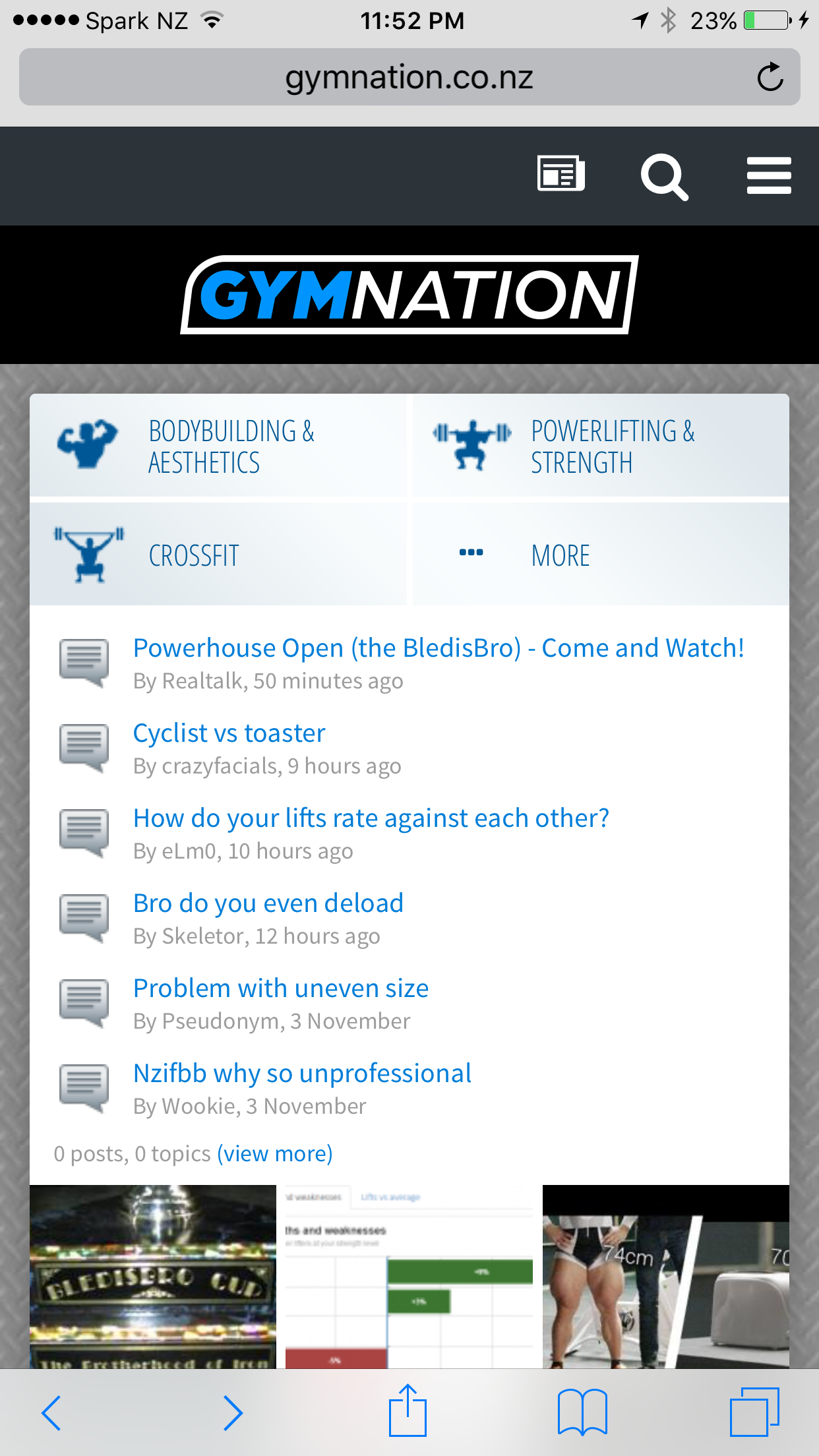819x1456 pixels.
Task: Go back with Safari back arrow
Action: pyautogui.click(x=51, y=1412)
